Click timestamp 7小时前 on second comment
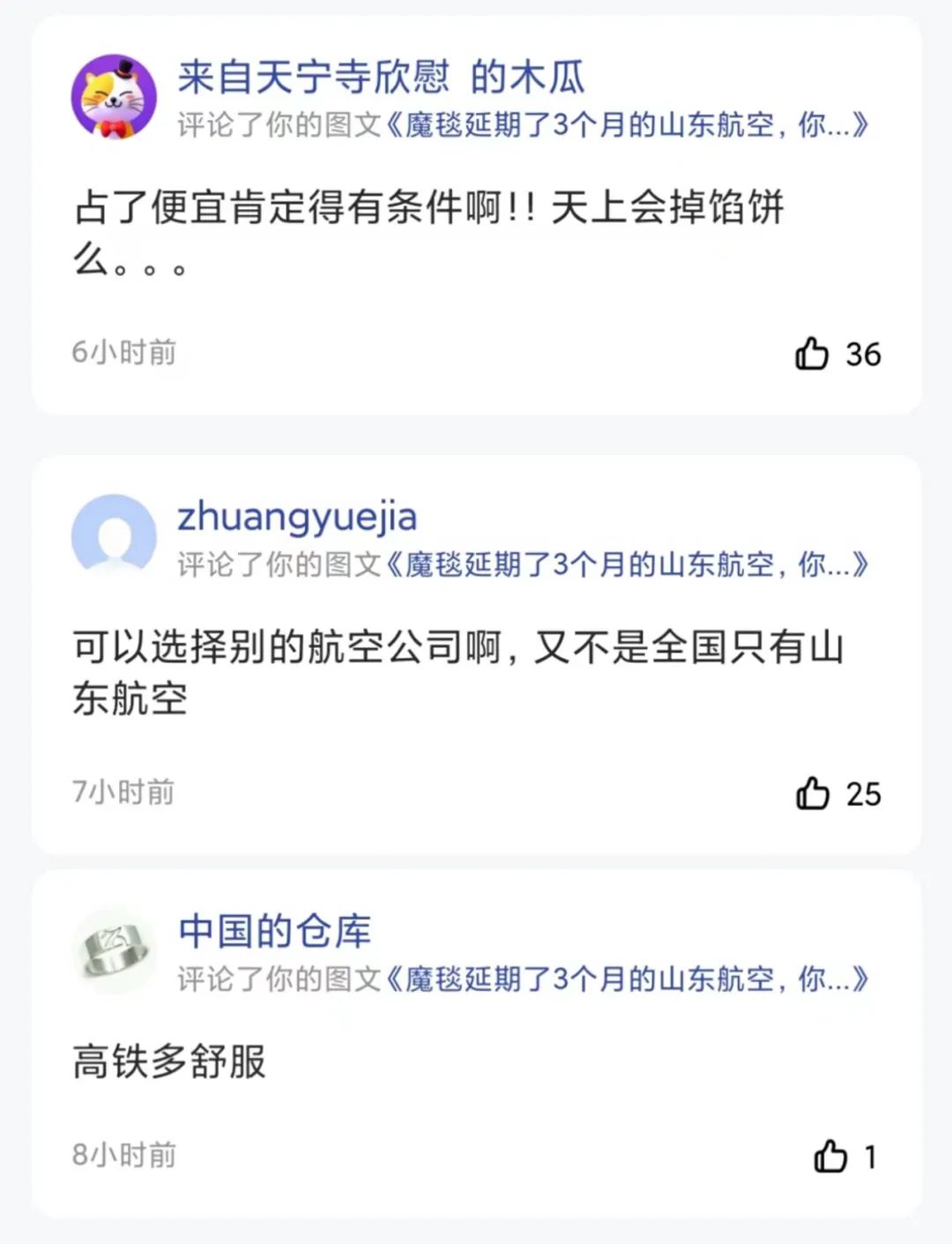 click(123, 792)
